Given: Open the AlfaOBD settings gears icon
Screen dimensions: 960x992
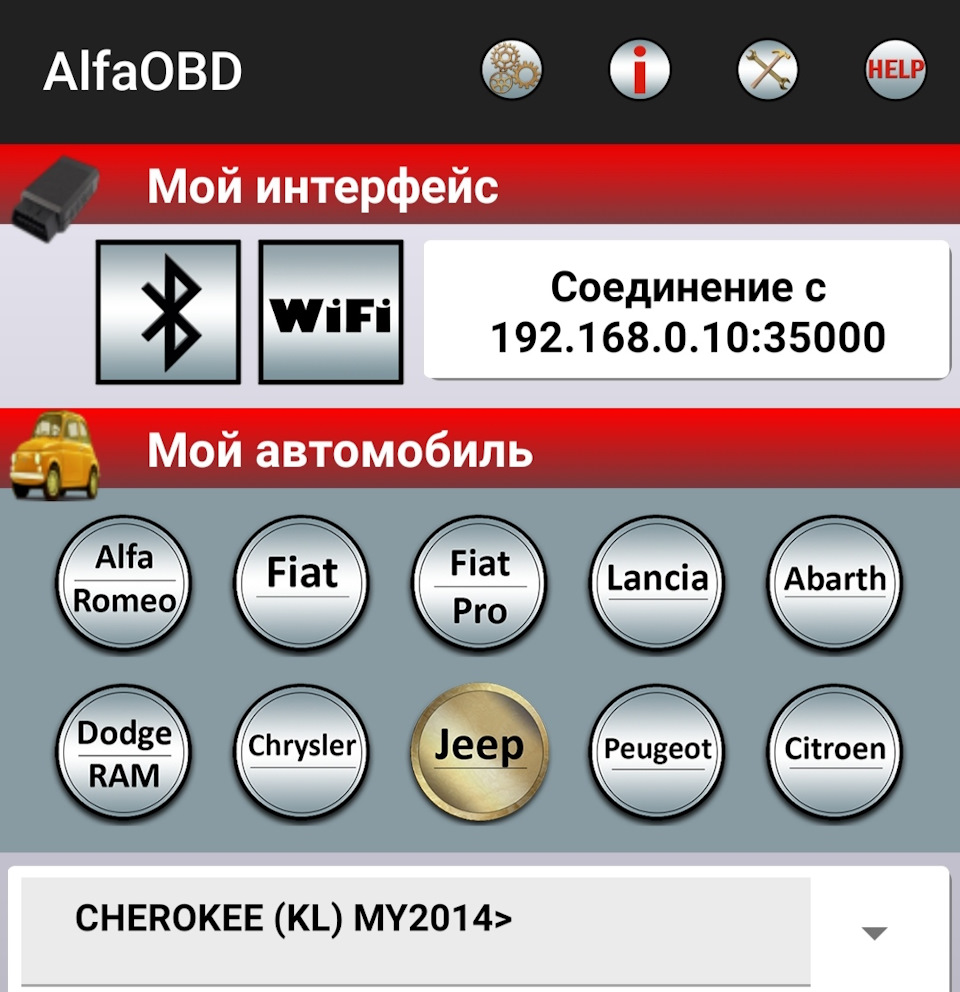Looking at the screenshot, I should pyautogui.click(x=511, y=70).
